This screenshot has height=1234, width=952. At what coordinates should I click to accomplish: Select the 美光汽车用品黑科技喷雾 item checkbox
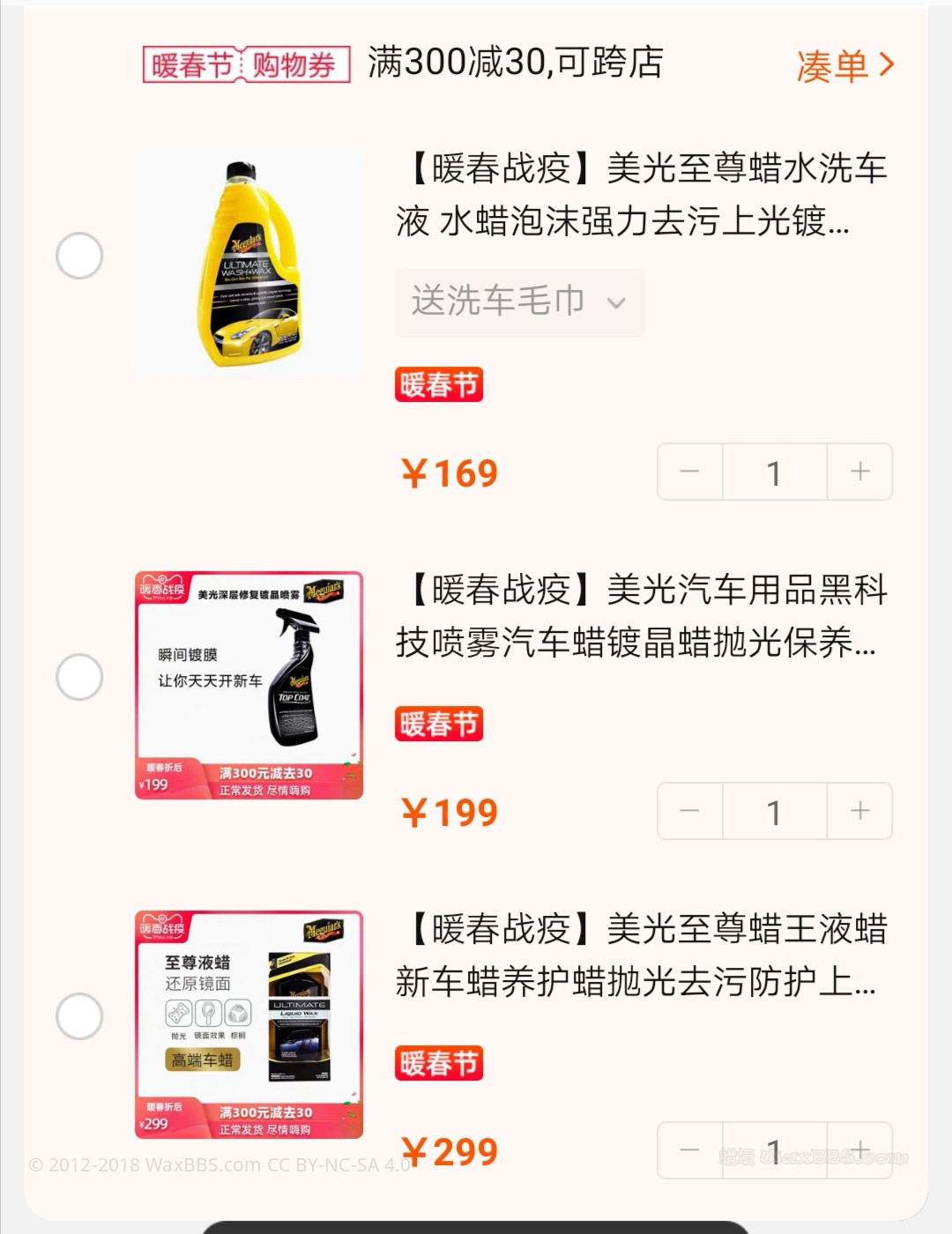tap(79, 677)
